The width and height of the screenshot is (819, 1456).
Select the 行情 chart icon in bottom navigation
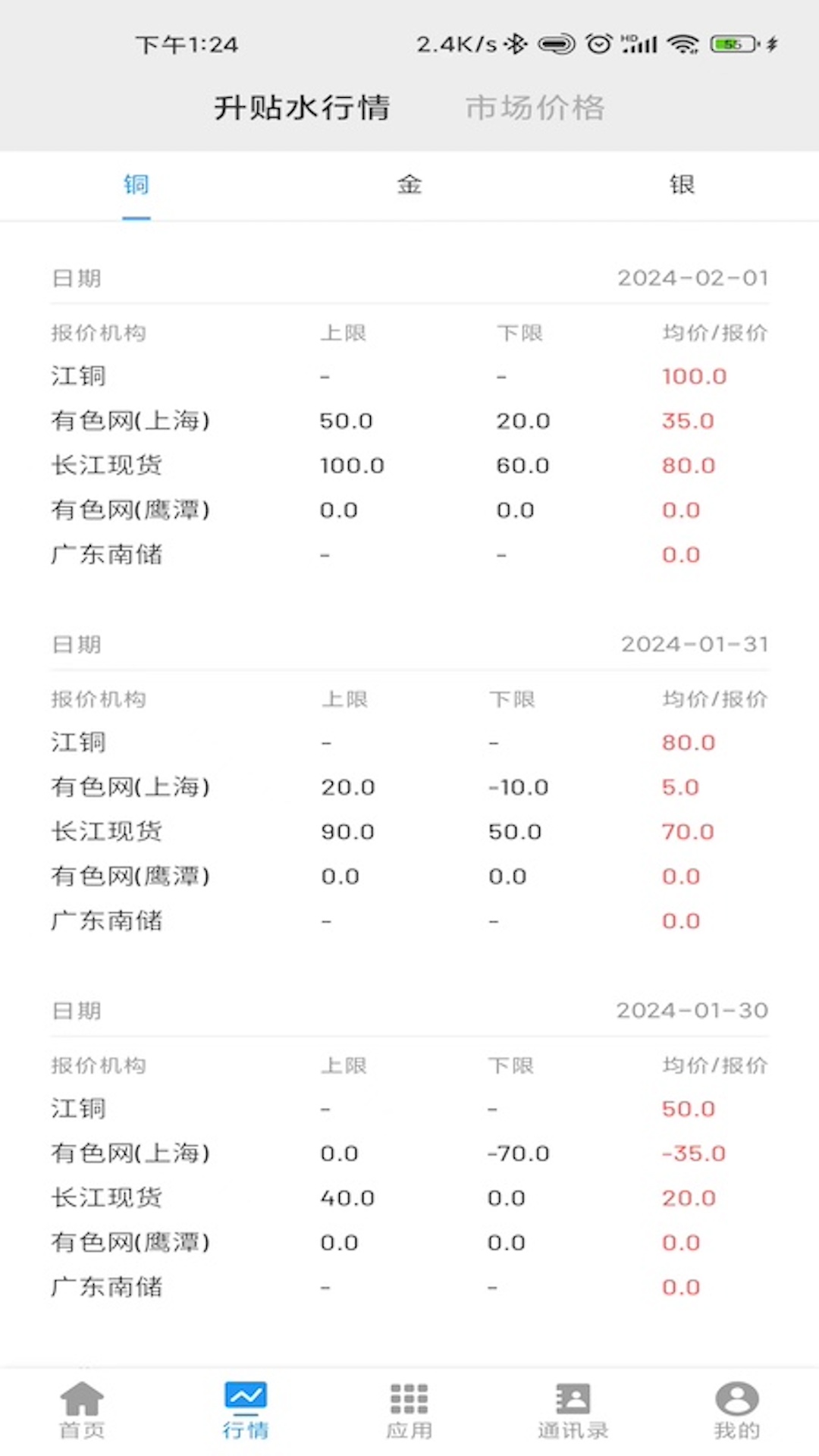click(246, 1407)
